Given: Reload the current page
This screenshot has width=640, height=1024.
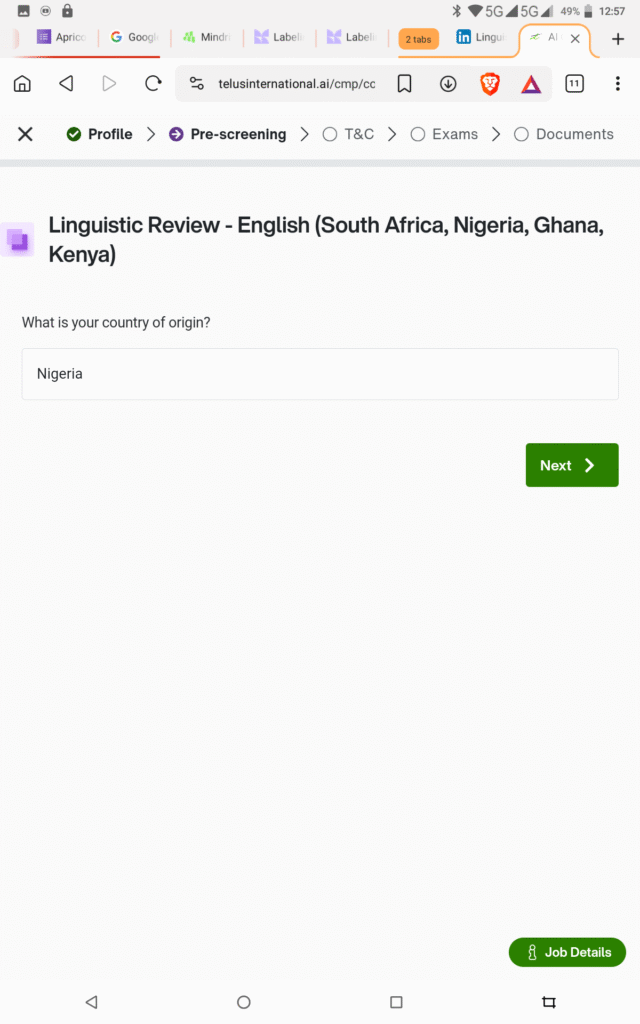Looking at the screenshot, I should click(153, 84).
